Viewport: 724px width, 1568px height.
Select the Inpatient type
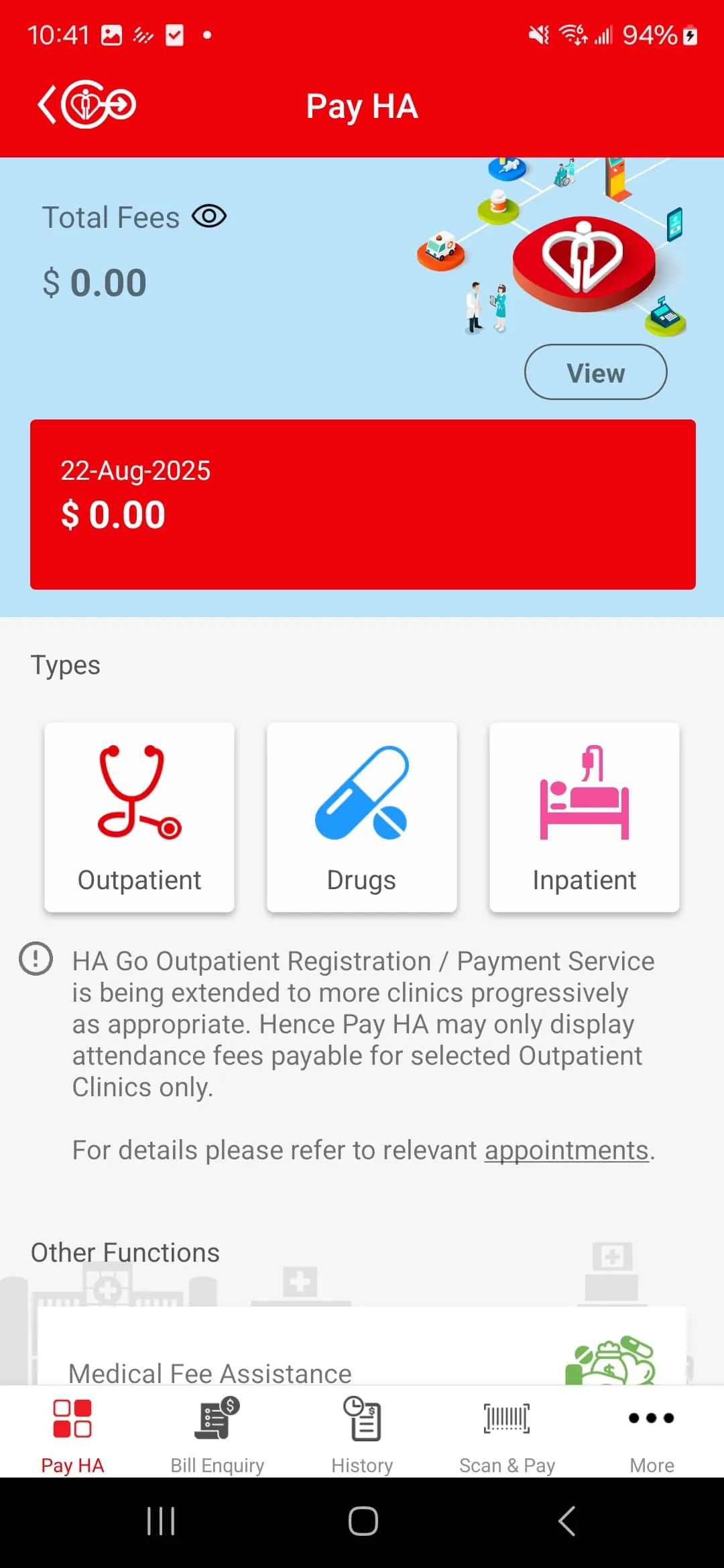tap(585, 818)
